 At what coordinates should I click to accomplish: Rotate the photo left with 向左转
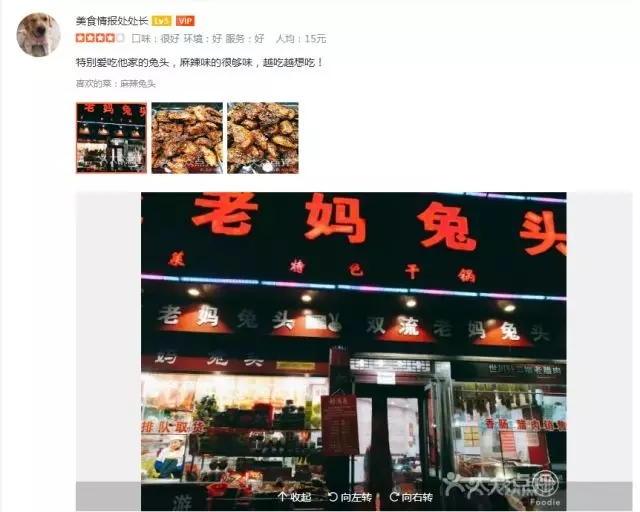click(x=349, y=497)
